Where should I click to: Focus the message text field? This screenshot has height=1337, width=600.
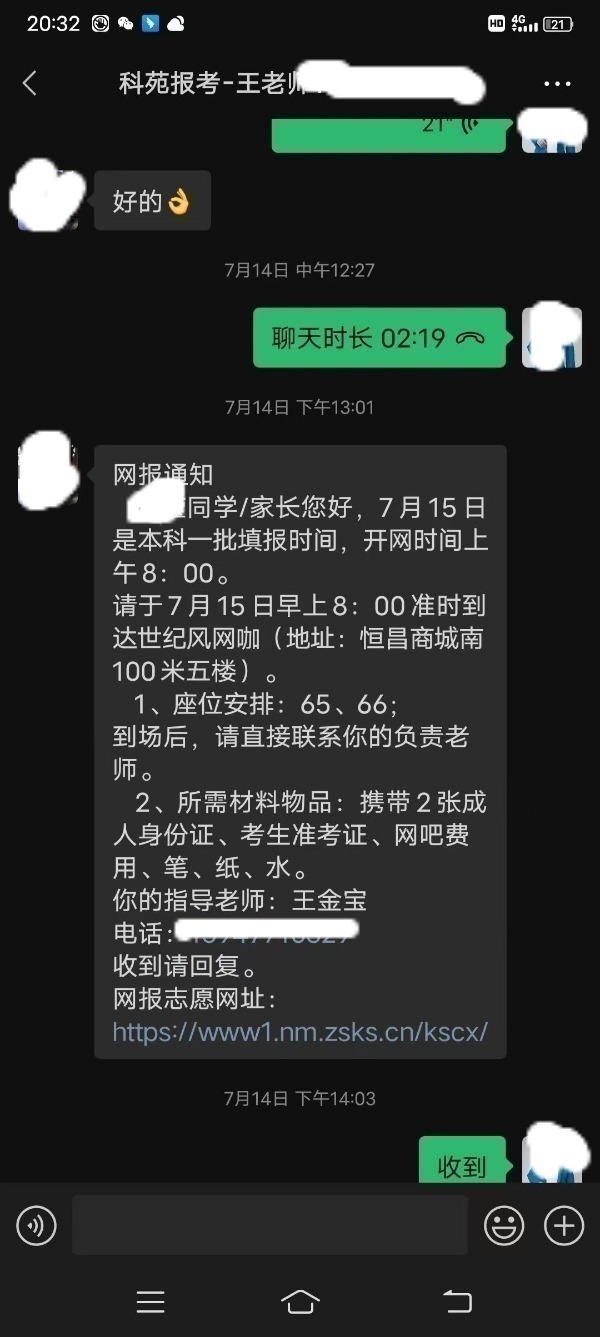[269, 1225]
